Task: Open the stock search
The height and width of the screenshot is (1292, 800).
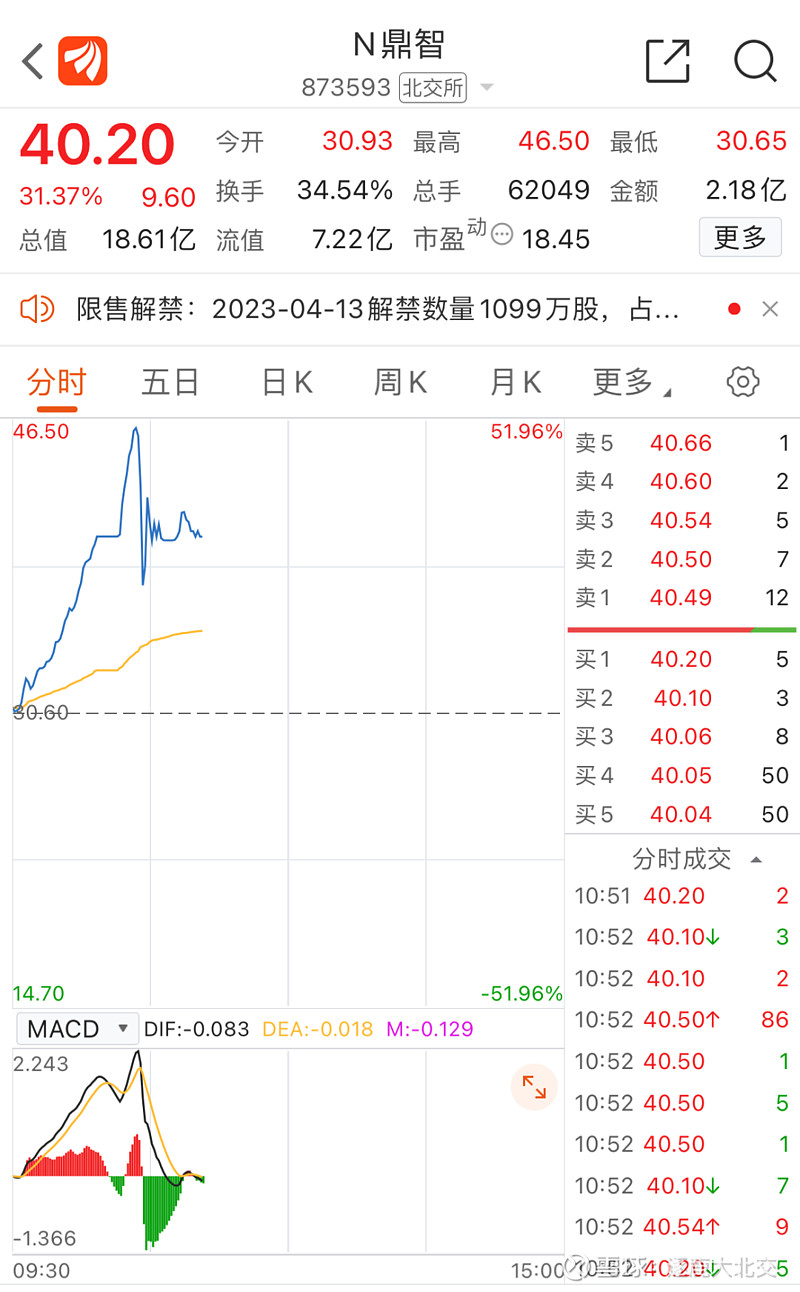Action: pyautogui.click(x=755, y=61)
